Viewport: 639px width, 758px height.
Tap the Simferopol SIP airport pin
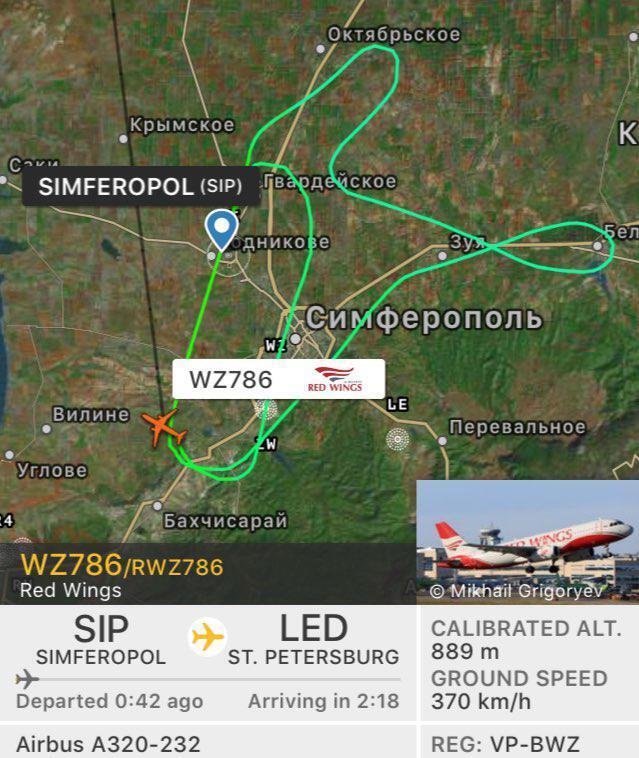coord(221,228)
